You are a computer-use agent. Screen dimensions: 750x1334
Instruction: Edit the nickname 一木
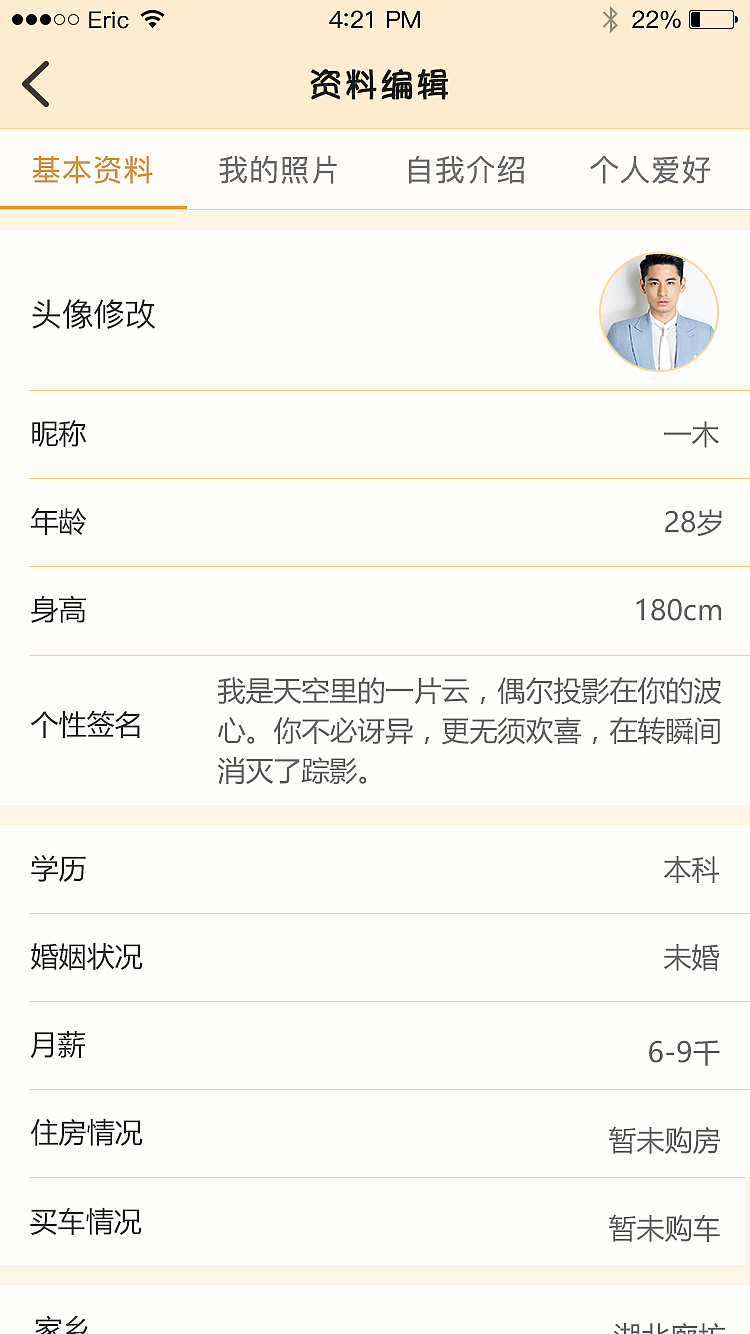coord(690,434)
